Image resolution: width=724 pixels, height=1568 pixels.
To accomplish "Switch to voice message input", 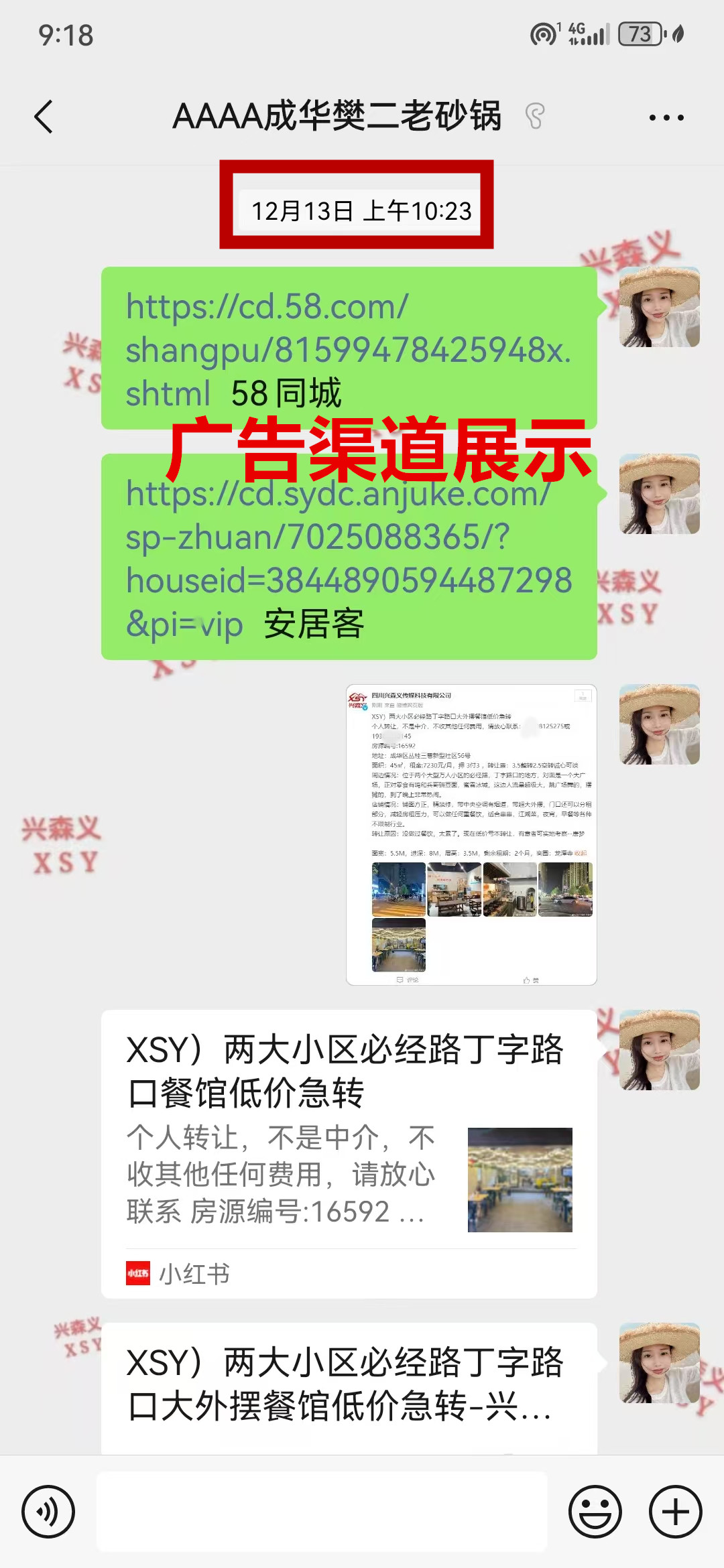I will click(x=48, y=1512).
